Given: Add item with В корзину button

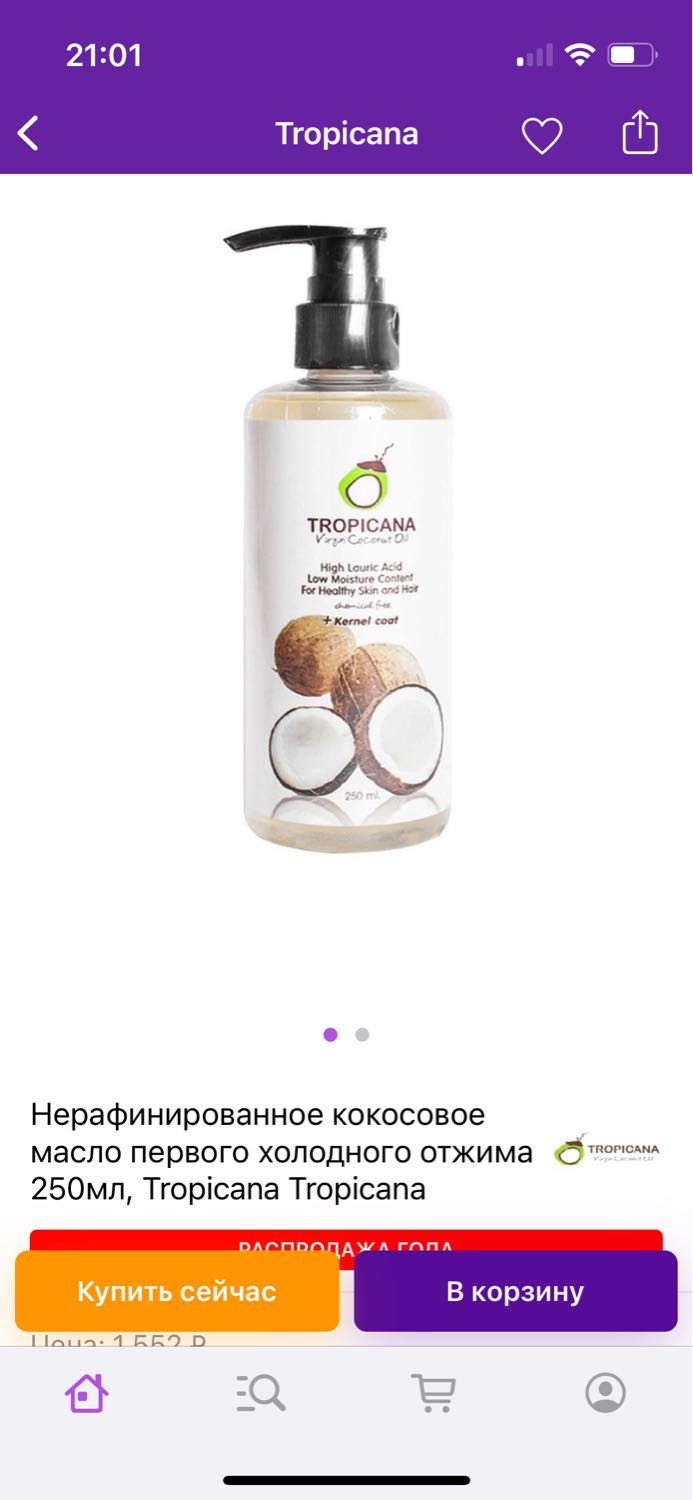Looking at the screenshot, I should click(x=515, y=1291).
